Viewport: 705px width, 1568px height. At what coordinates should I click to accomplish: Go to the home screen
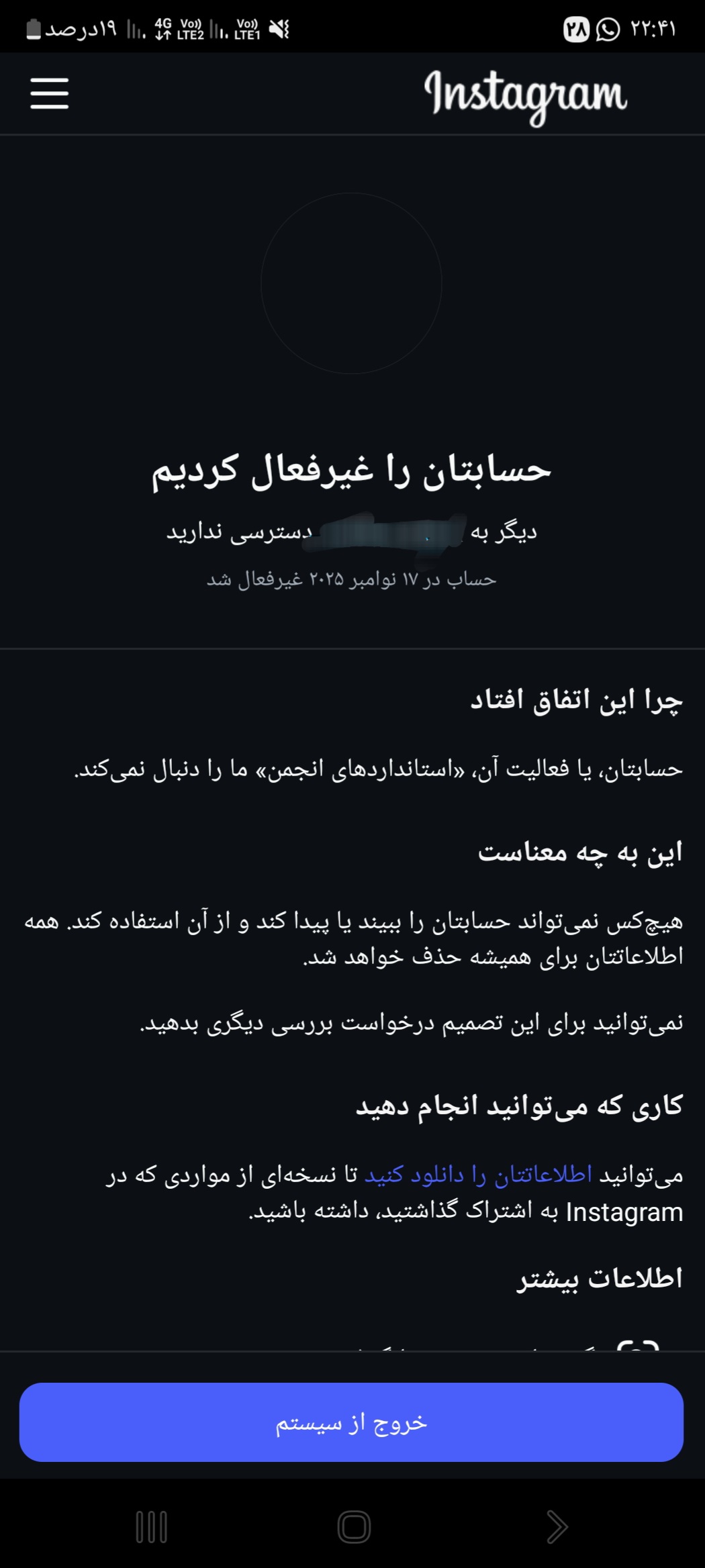click(354, 1528)
